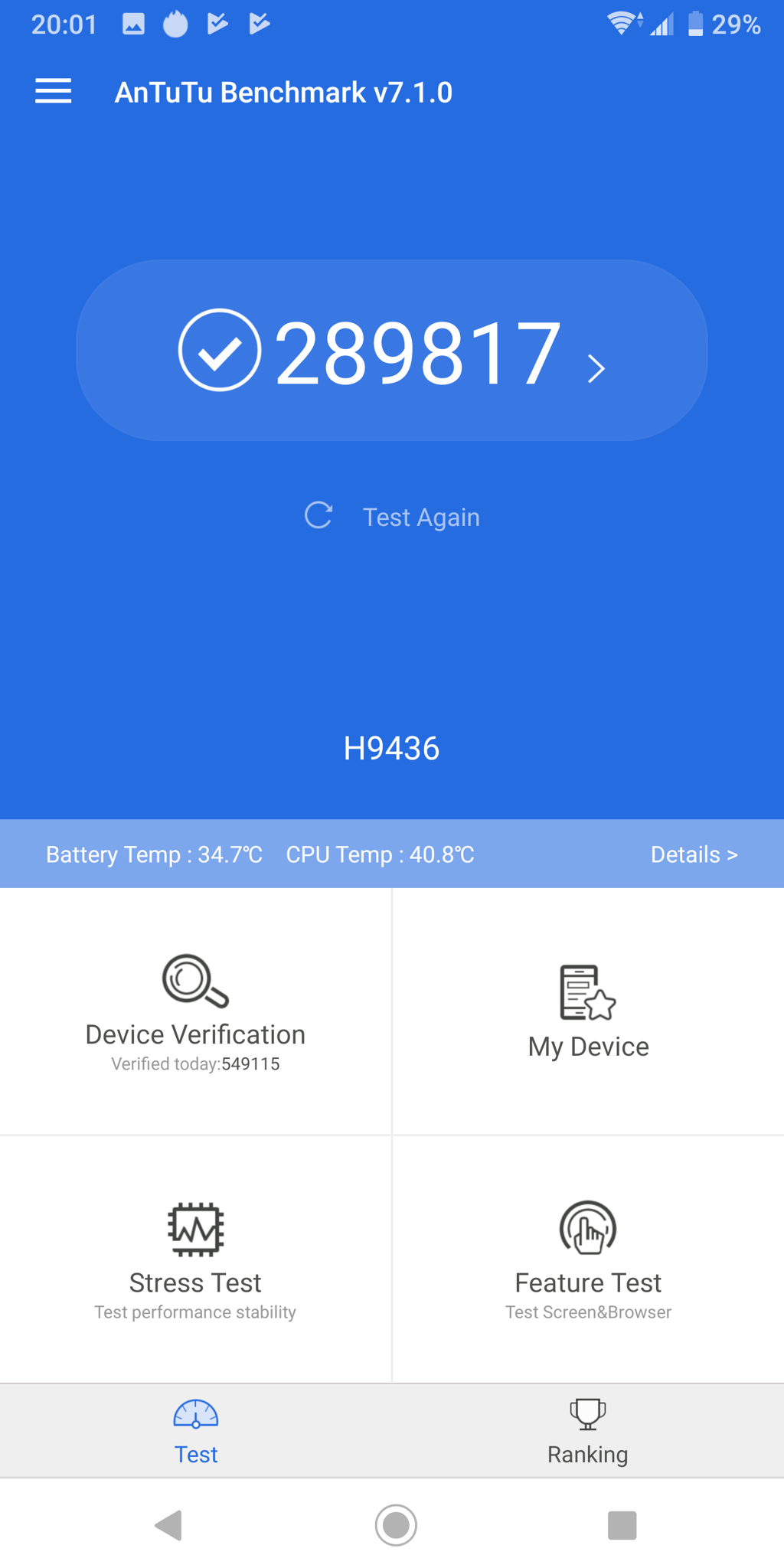Switch to the Ranking tab
The height and width of the screenshot is (1568, 784).
tap(587, 1431)
